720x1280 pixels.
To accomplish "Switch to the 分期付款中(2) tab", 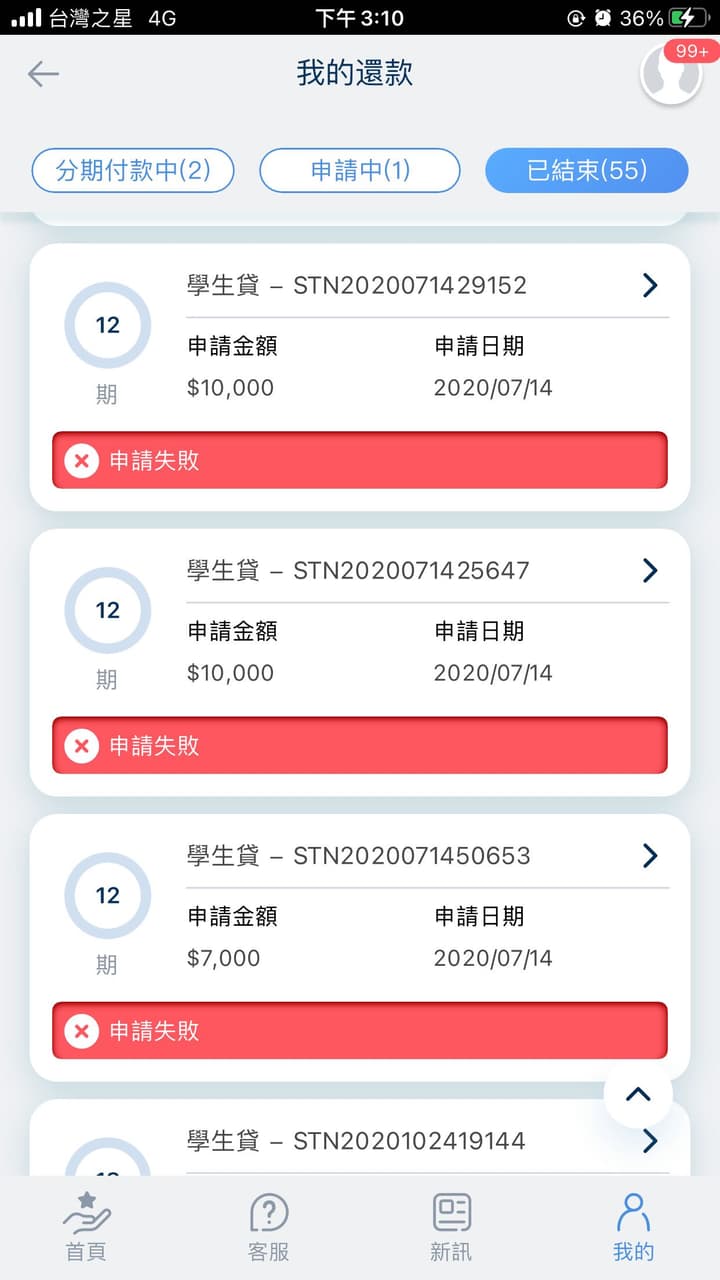I will (133, 170).
